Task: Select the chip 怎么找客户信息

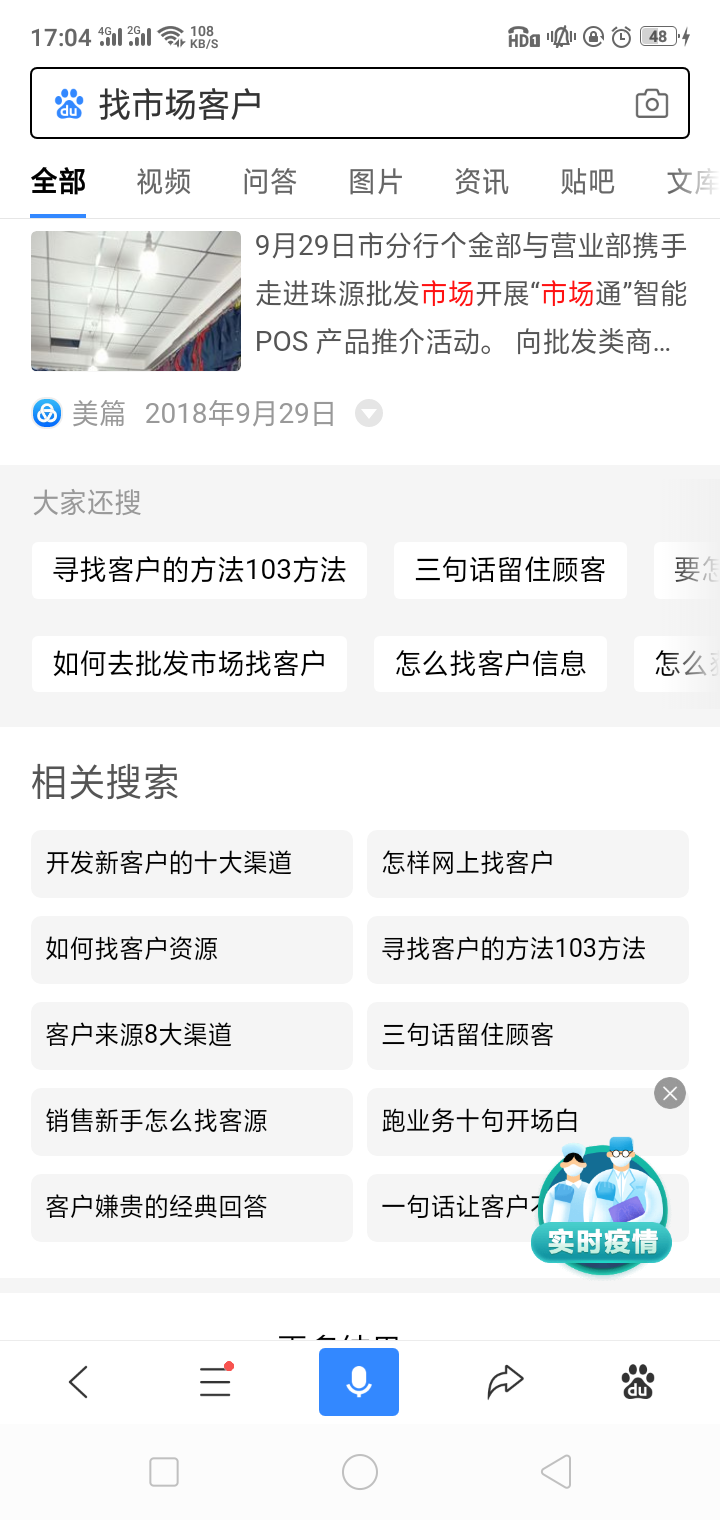Action: click(490, 664)
